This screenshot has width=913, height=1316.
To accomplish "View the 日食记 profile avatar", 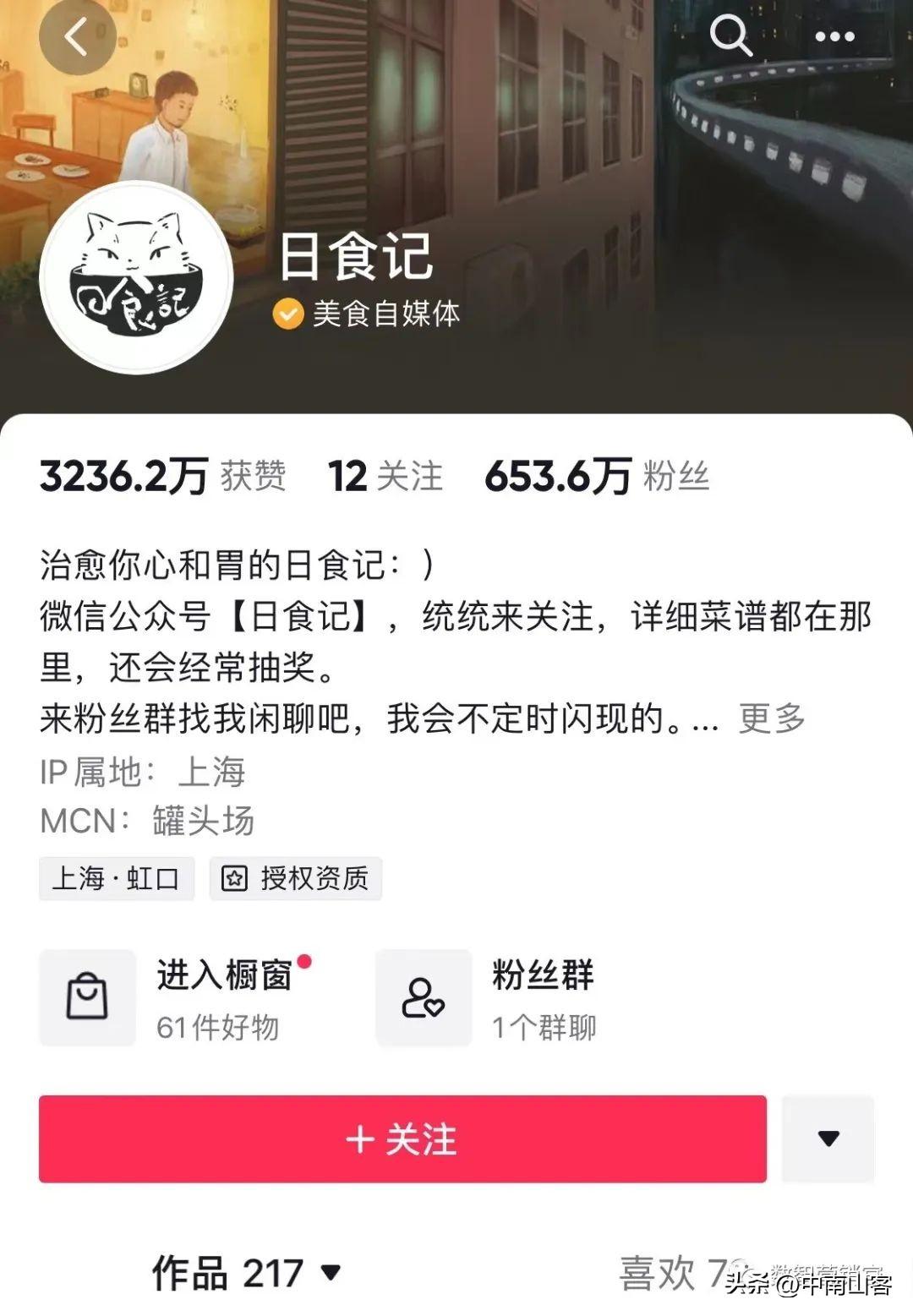I will pos(136,278).
